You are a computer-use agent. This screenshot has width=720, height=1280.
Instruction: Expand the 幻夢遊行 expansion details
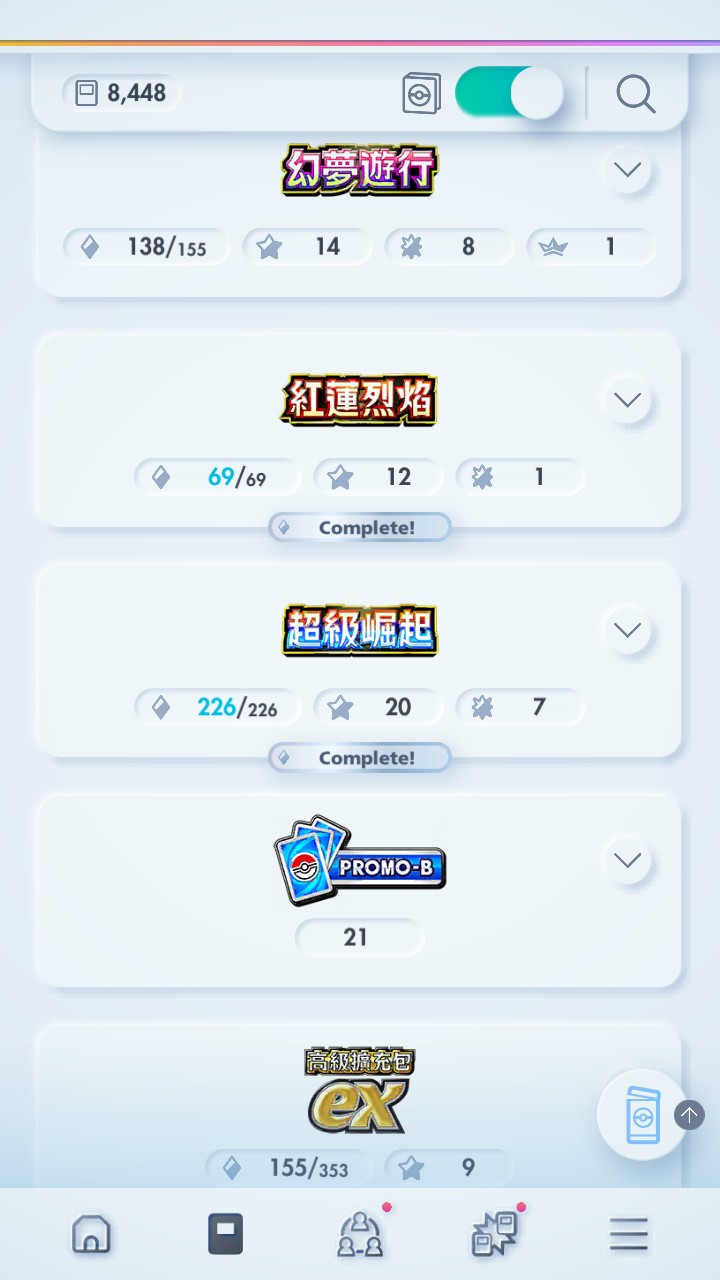click(x=627, y=170)
